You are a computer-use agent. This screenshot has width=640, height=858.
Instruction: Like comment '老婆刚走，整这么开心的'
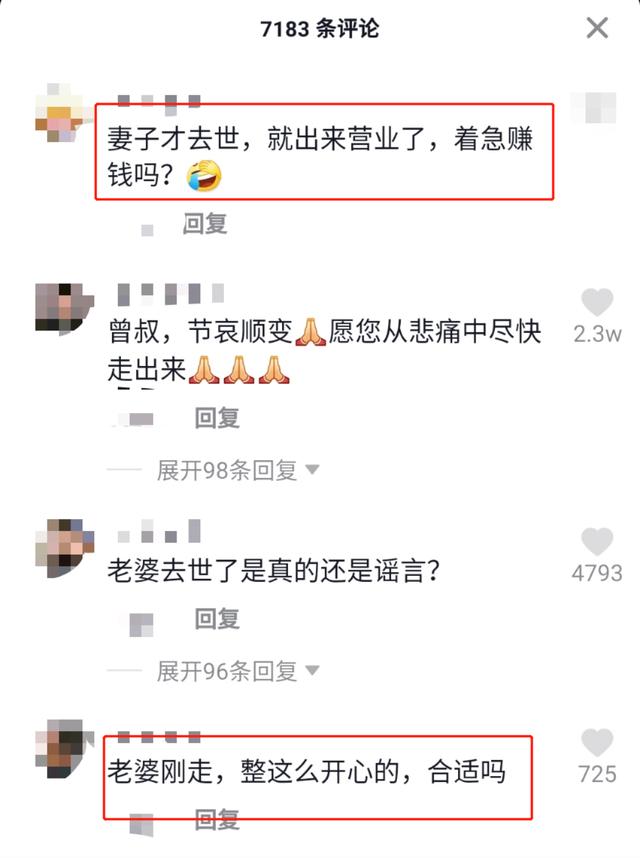click(x=597, y=743)
